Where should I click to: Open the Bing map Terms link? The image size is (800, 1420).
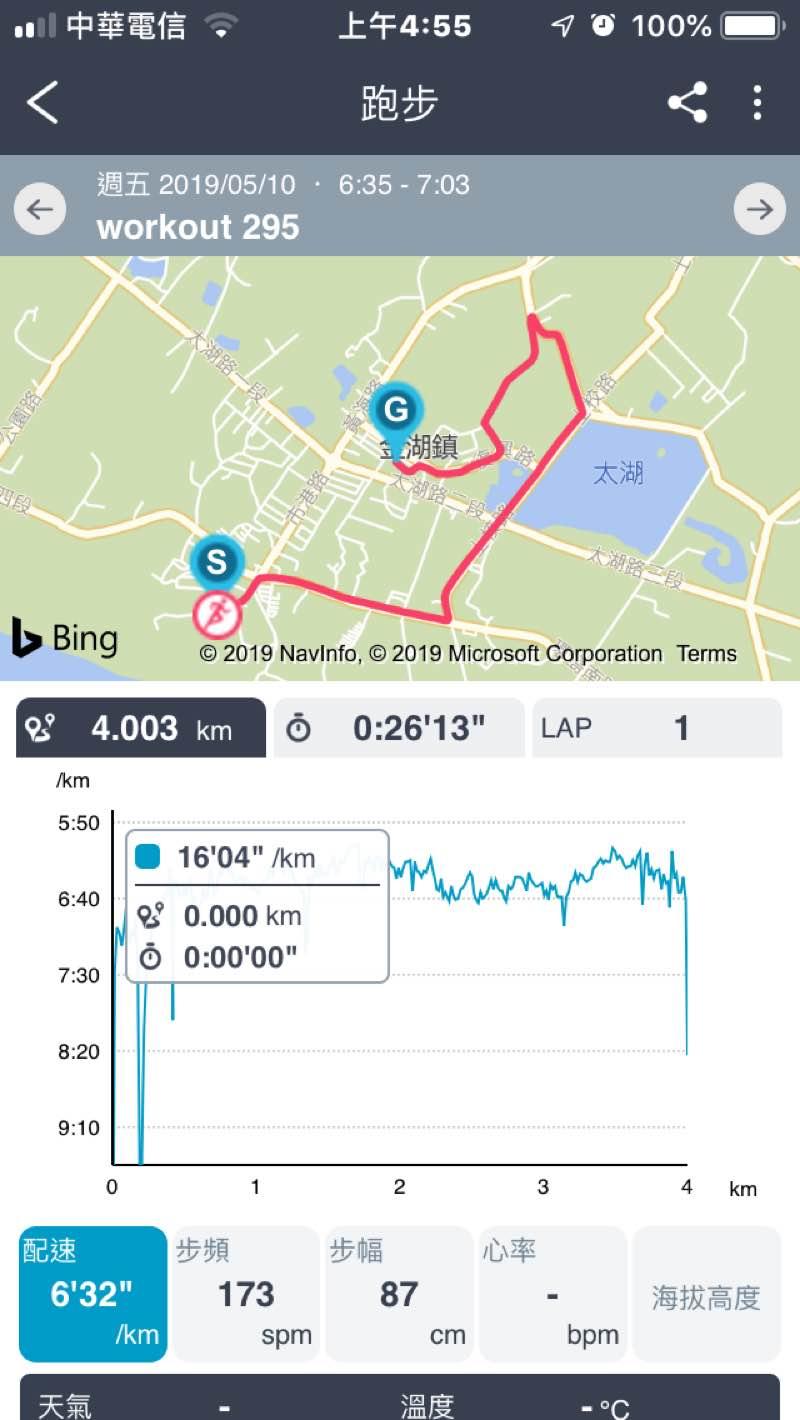[x=706, y=654]
